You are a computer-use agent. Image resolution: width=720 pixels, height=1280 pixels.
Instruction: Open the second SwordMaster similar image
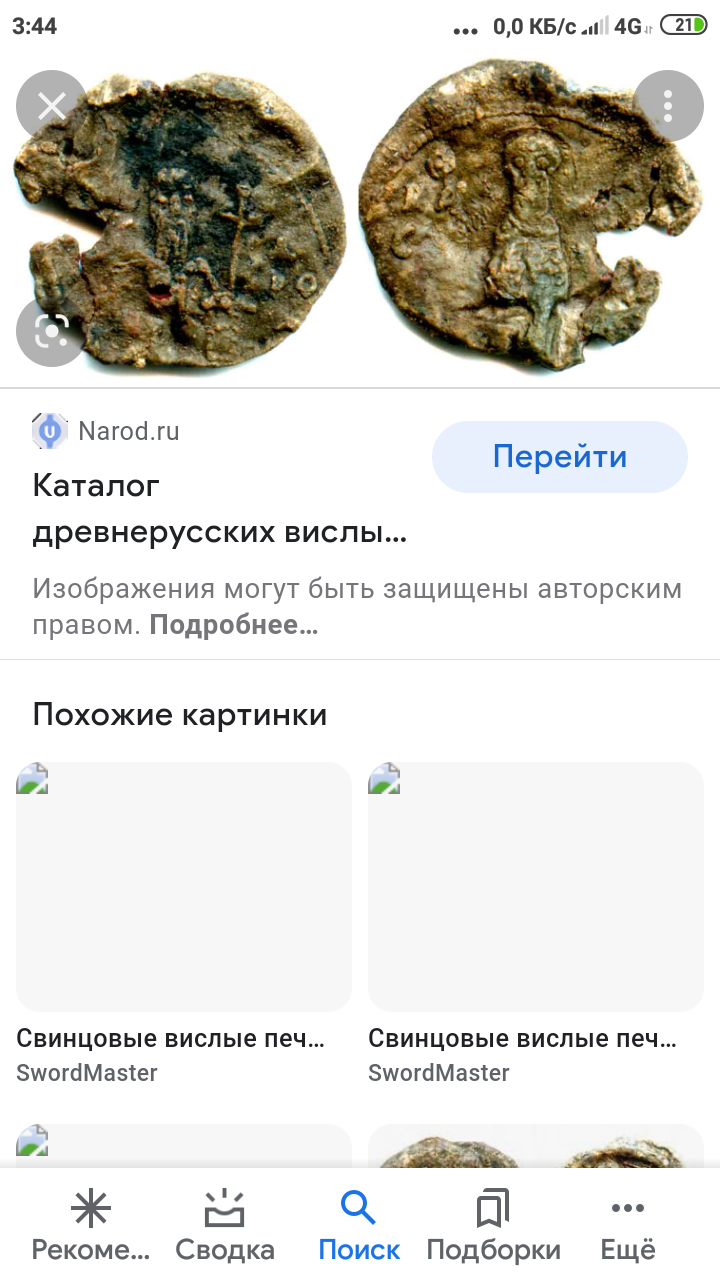pos(536,887)
